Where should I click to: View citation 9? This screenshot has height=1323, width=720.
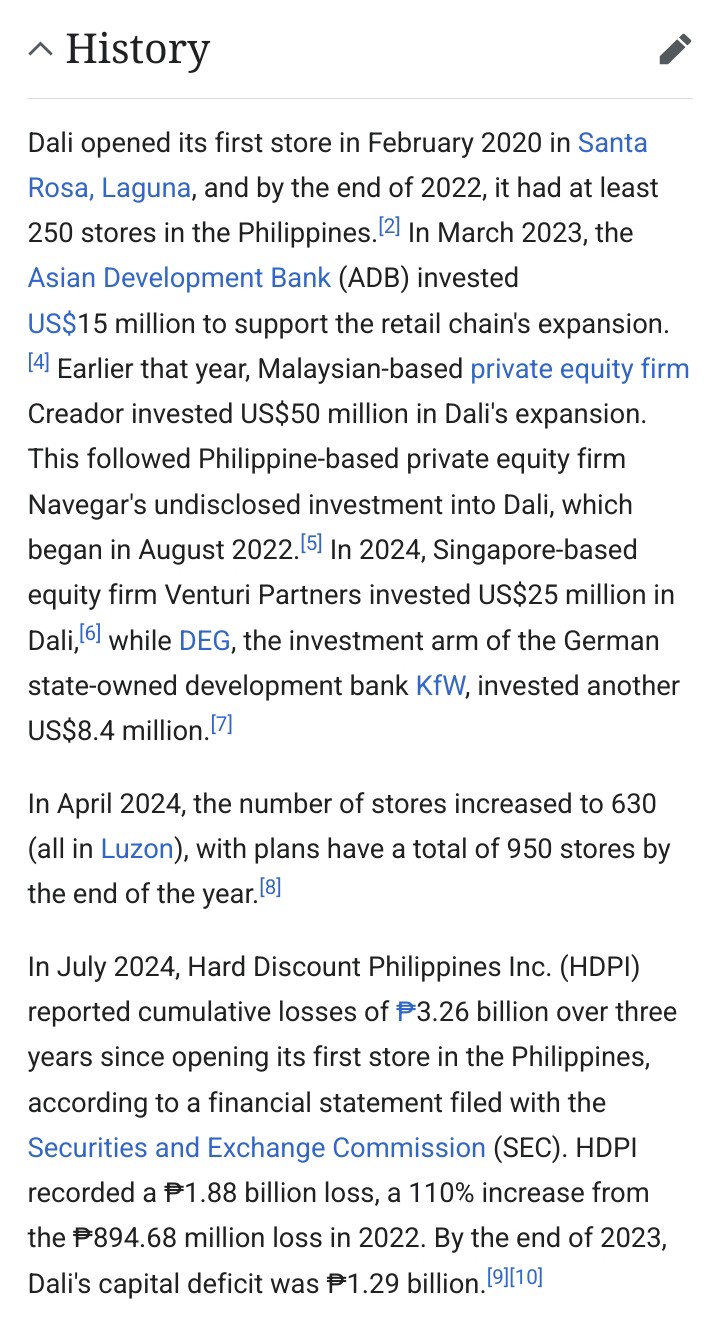tap(497, 1277)
